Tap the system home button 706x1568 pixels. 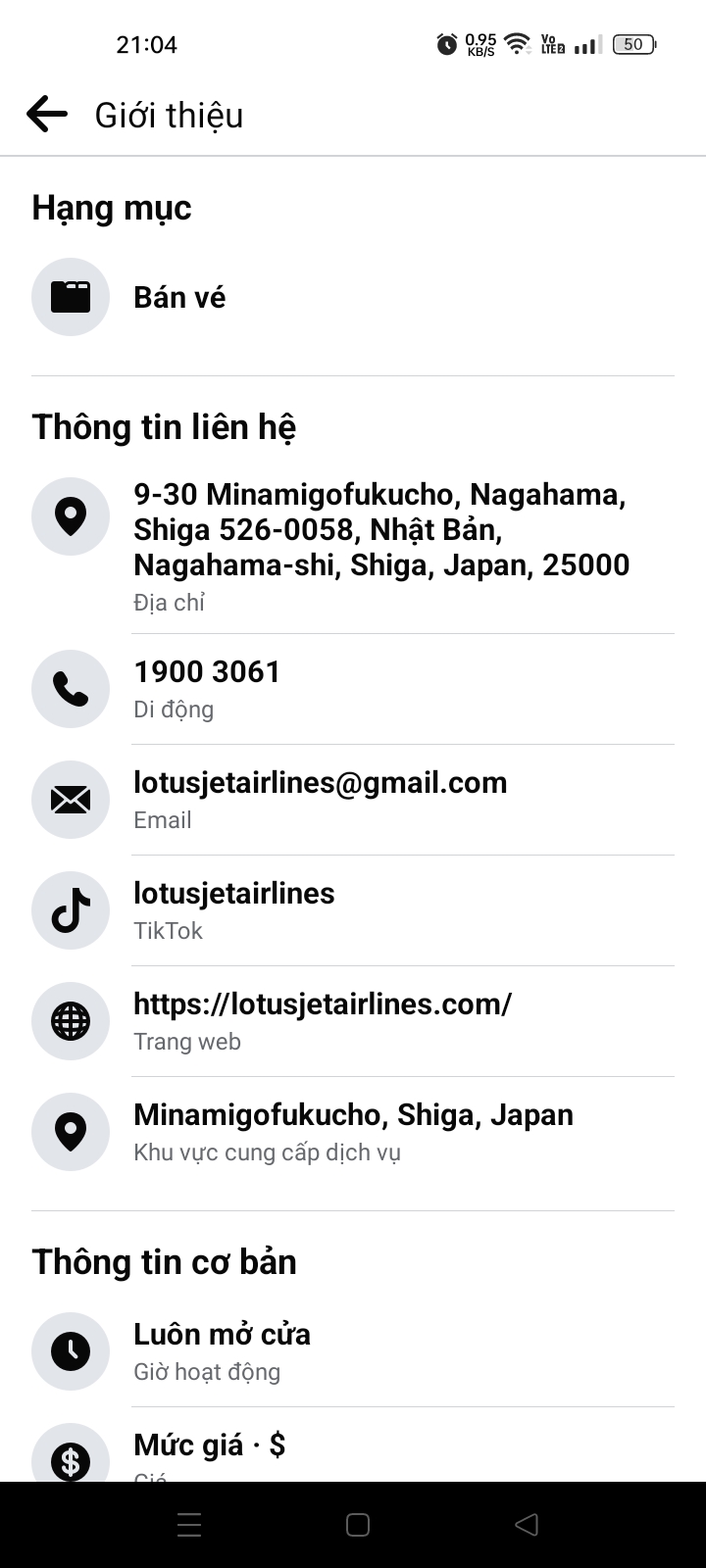point(358,1525)
